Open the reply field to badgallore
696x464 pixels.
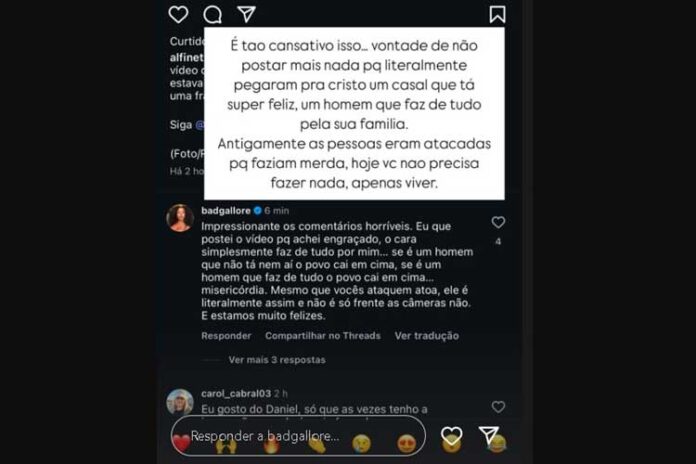[300, 436]
